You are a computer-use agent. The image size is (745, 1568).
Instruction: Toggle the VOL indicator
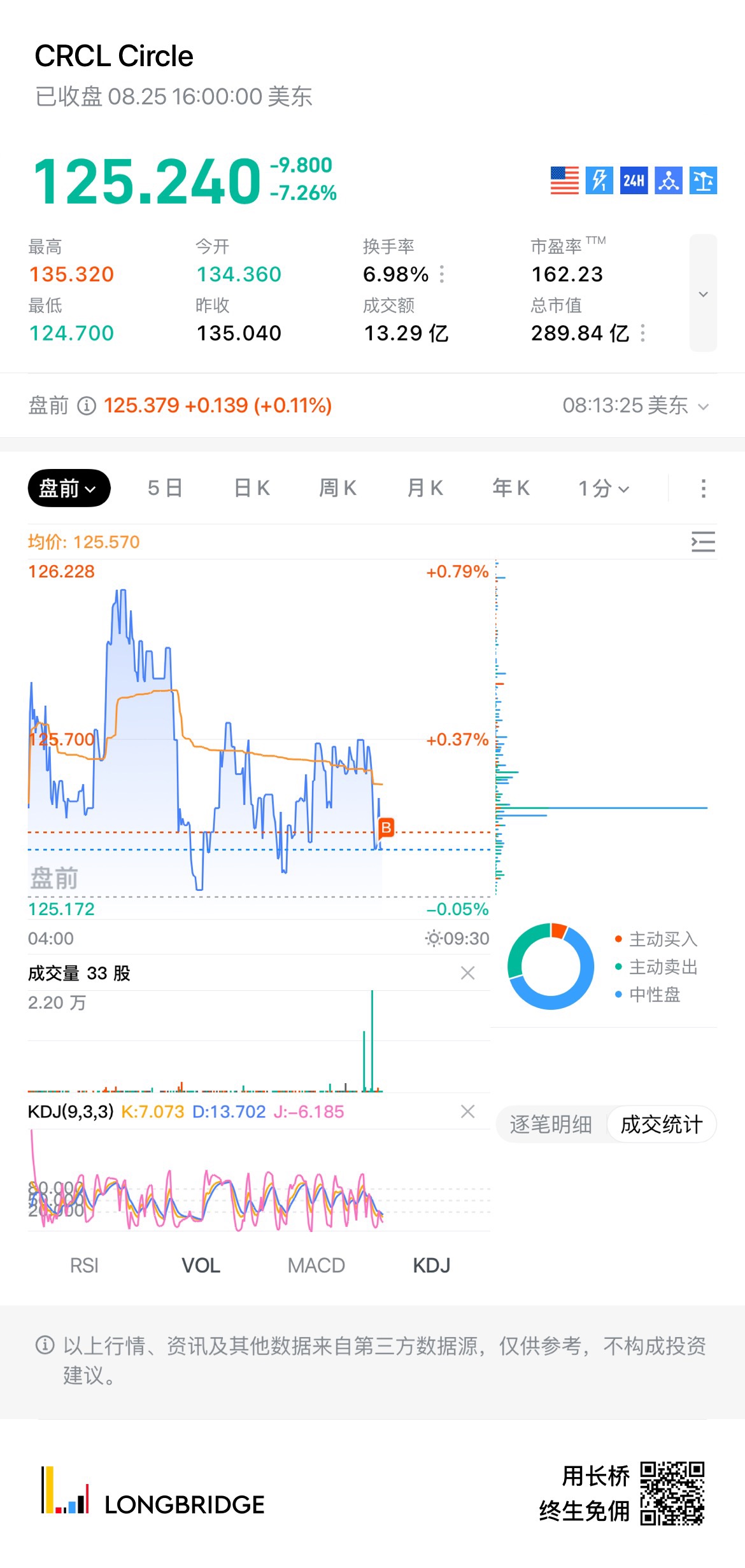tap(201, 1266)
